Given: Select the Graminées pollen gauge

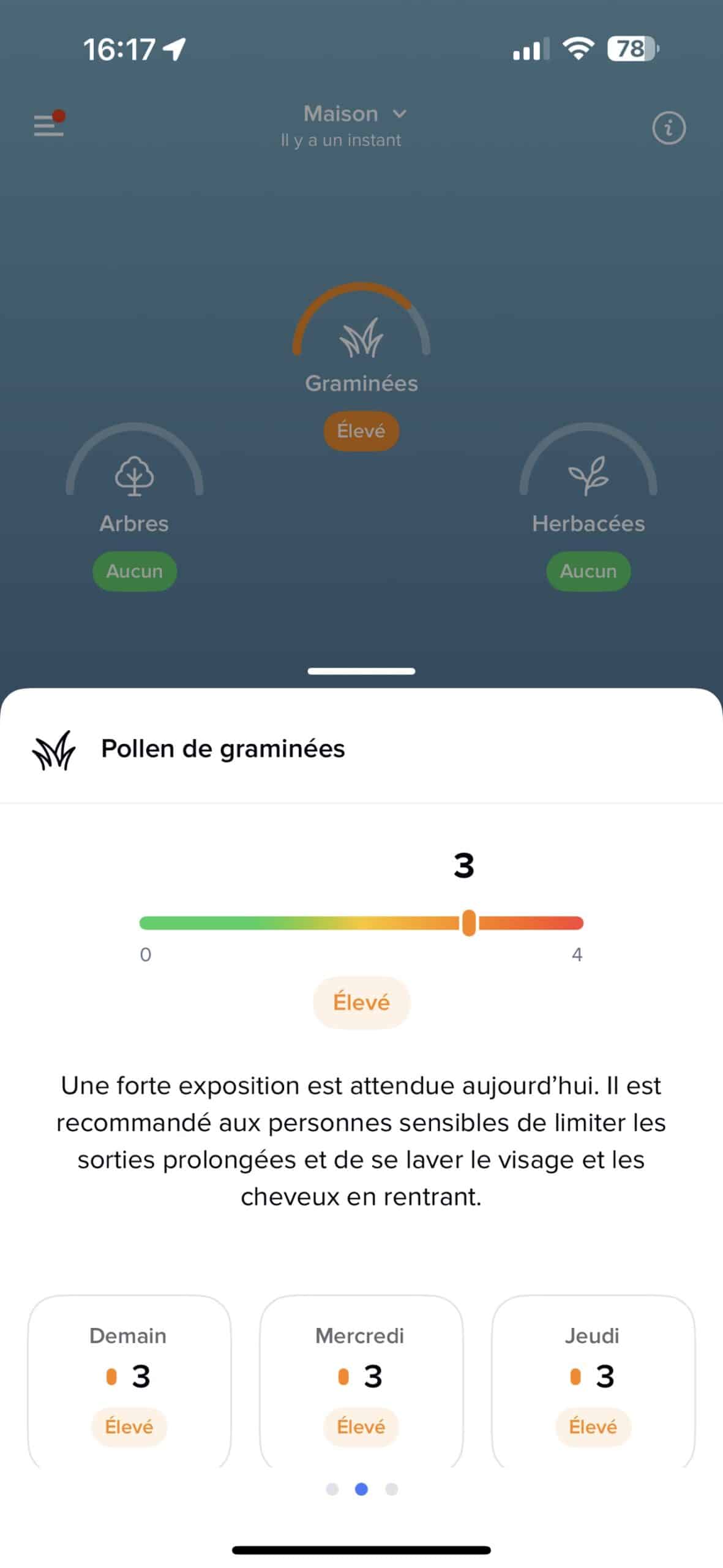Looking at the screenshot, I should coord(361,343).
